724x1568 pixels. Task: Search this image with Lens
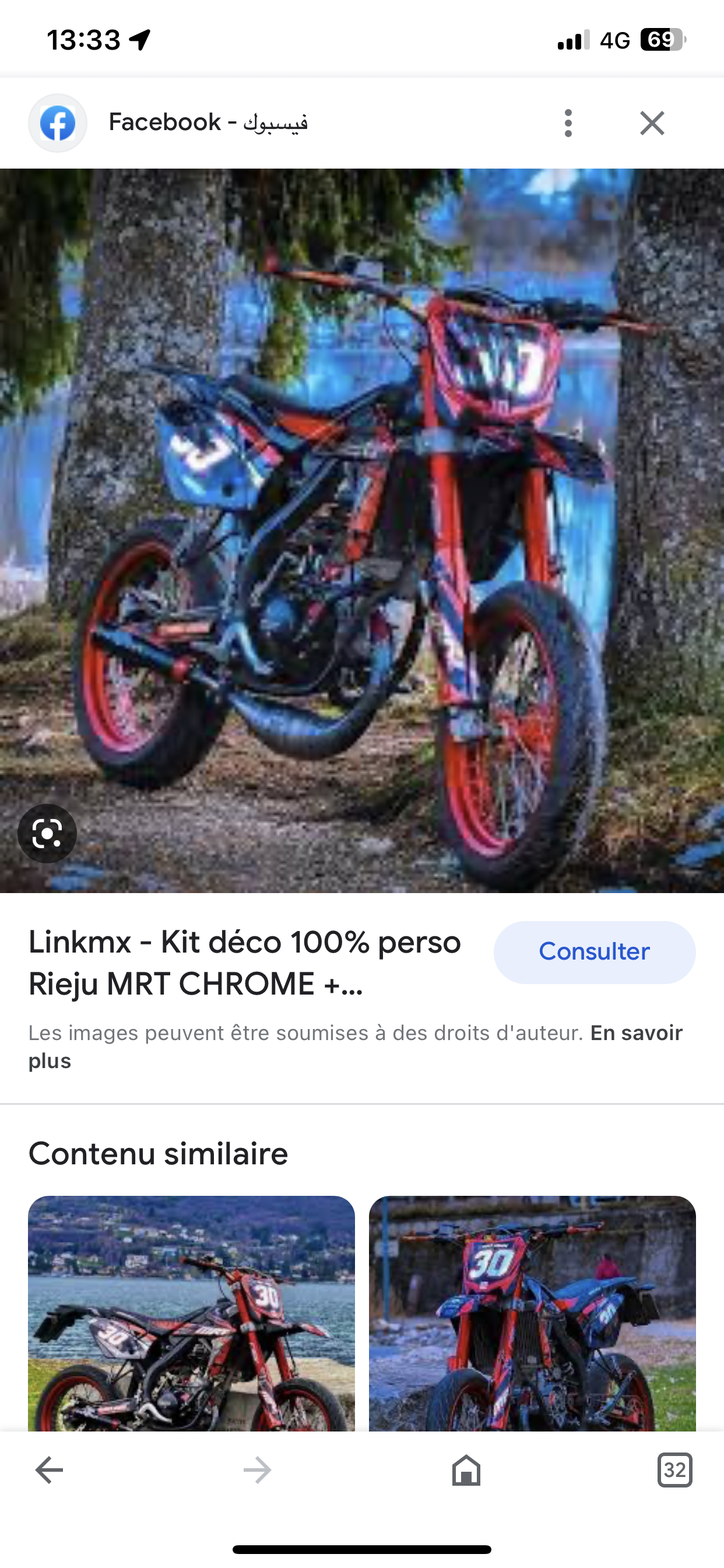pos(47,834)
